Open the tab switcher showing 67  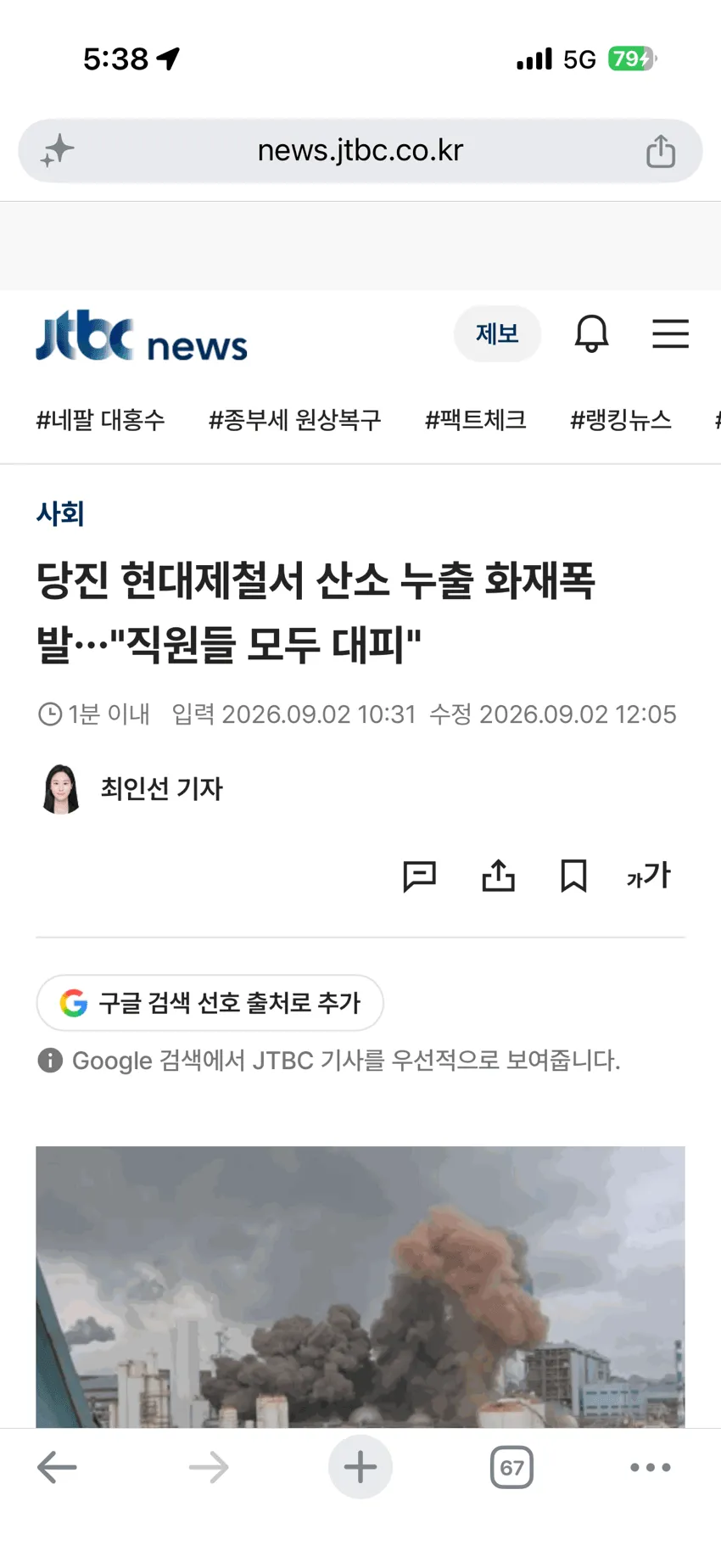(x=511, y=1467)
